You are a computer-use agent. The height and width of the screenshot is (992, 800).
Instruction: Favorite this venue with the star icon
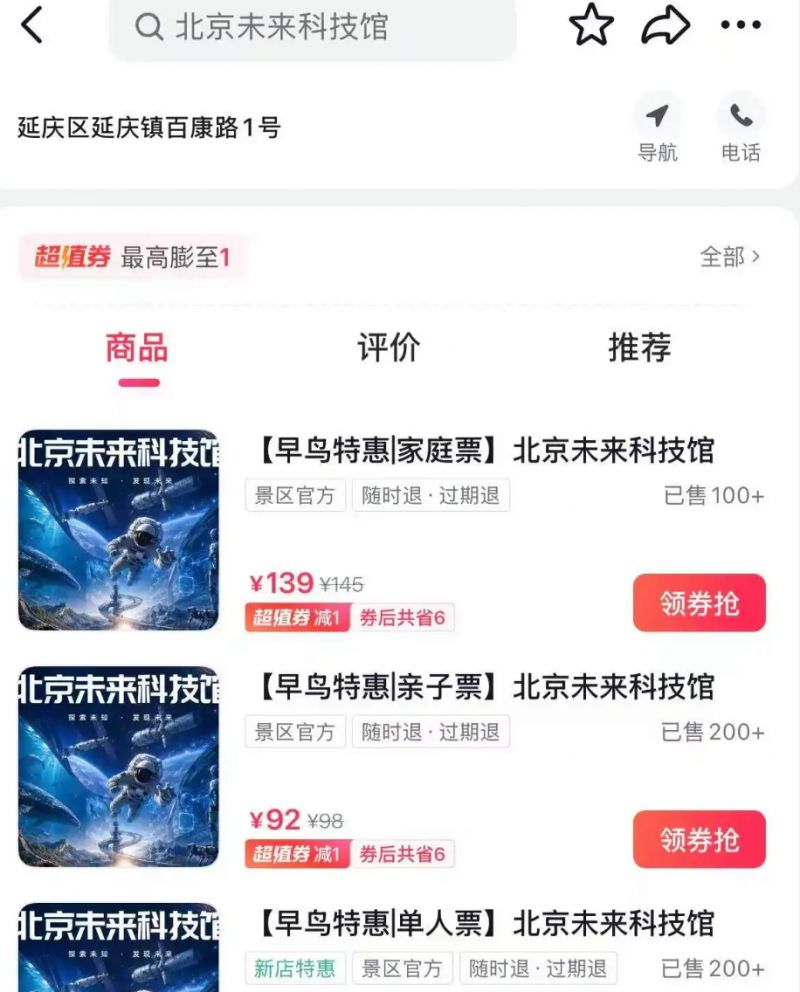(x=591, y=25)
